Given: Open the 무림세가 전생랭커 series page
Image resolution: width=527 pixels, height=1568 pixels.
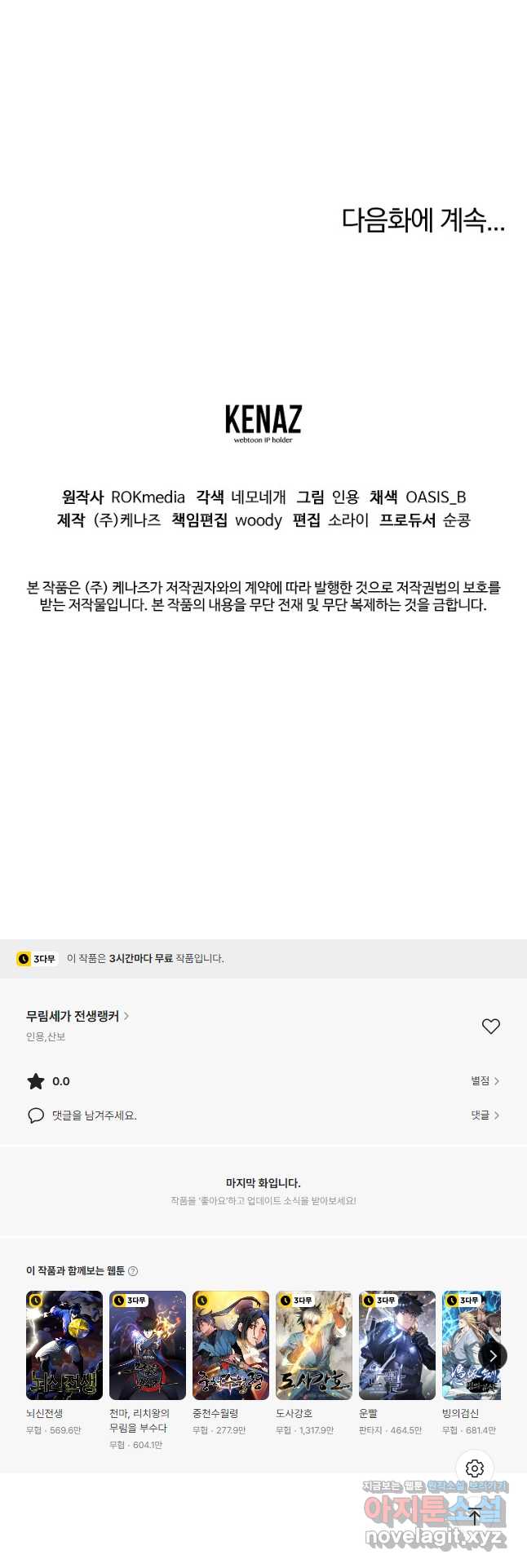Looking at the screenshot, I should (77, 1016).
